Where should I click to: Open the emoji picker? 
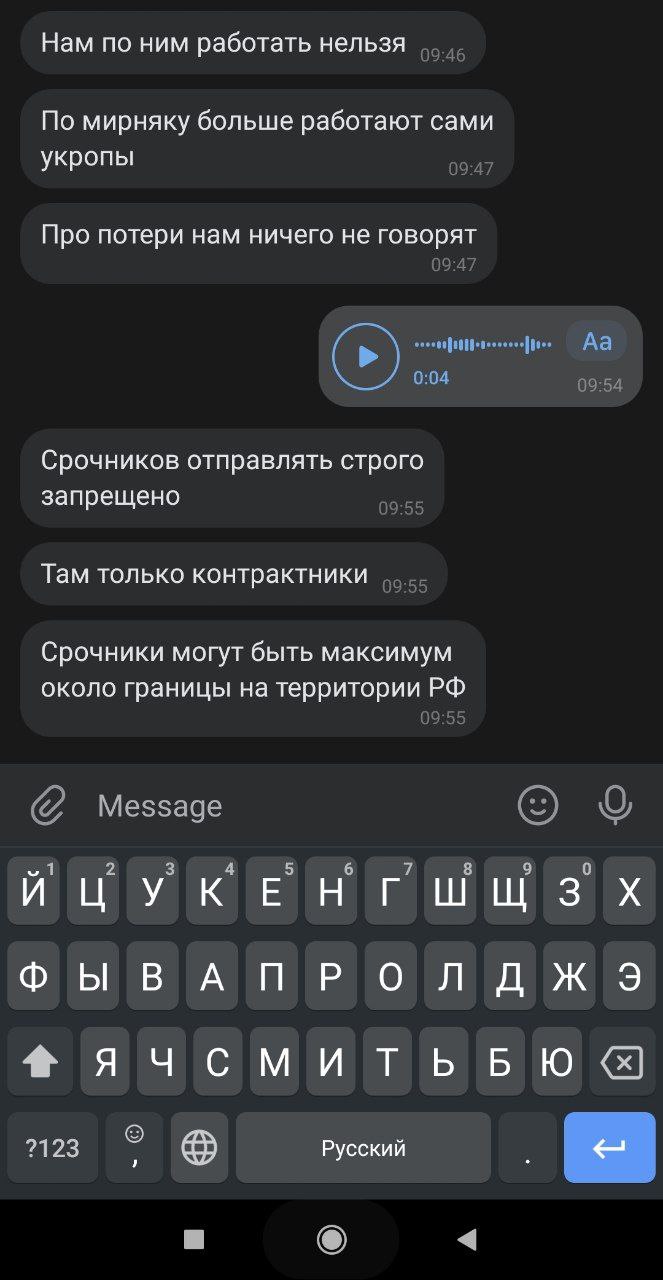point(537,805)
